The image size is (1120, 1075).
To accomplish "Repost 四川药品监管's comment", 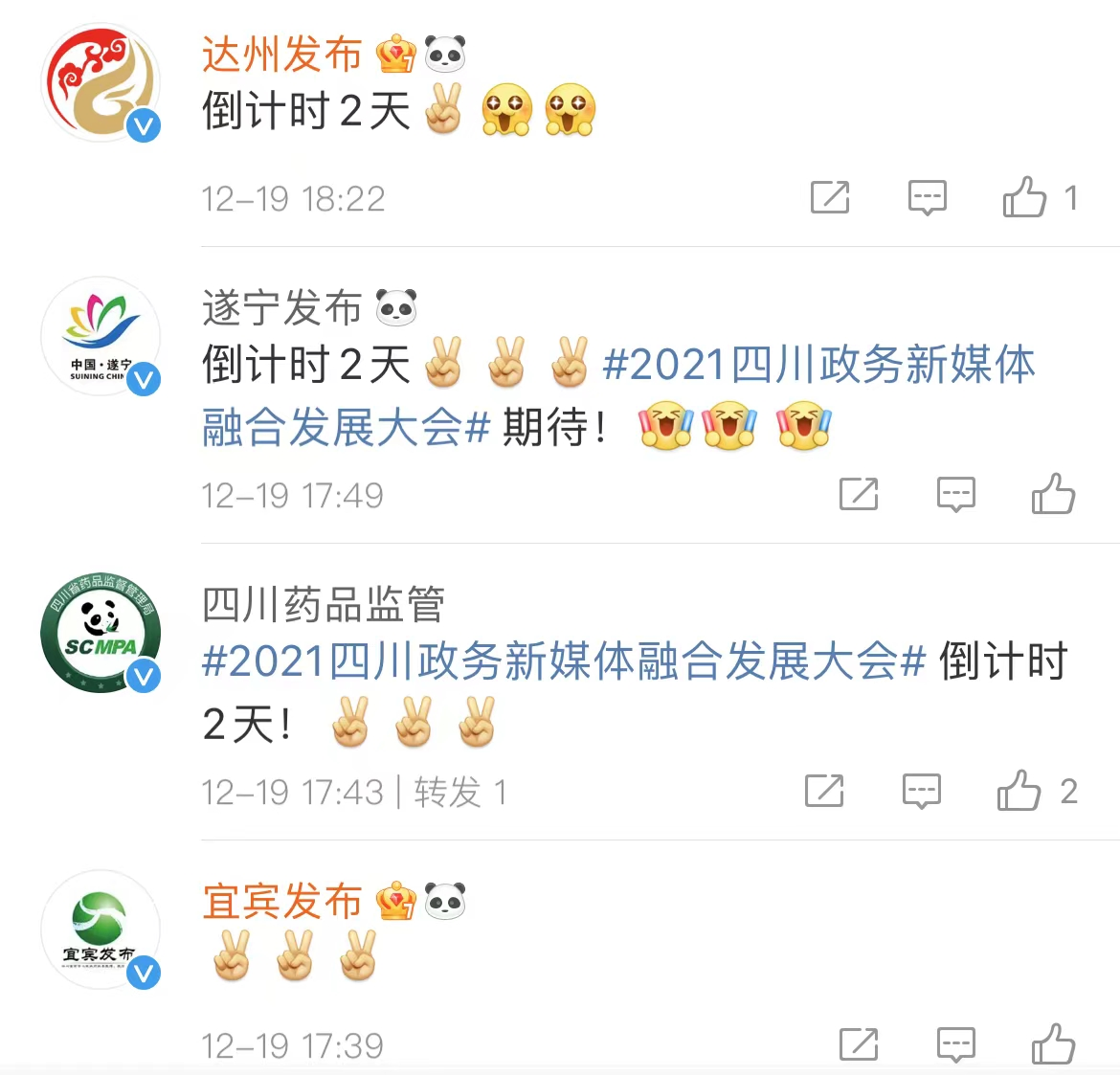I will click(x=824, y=791).
